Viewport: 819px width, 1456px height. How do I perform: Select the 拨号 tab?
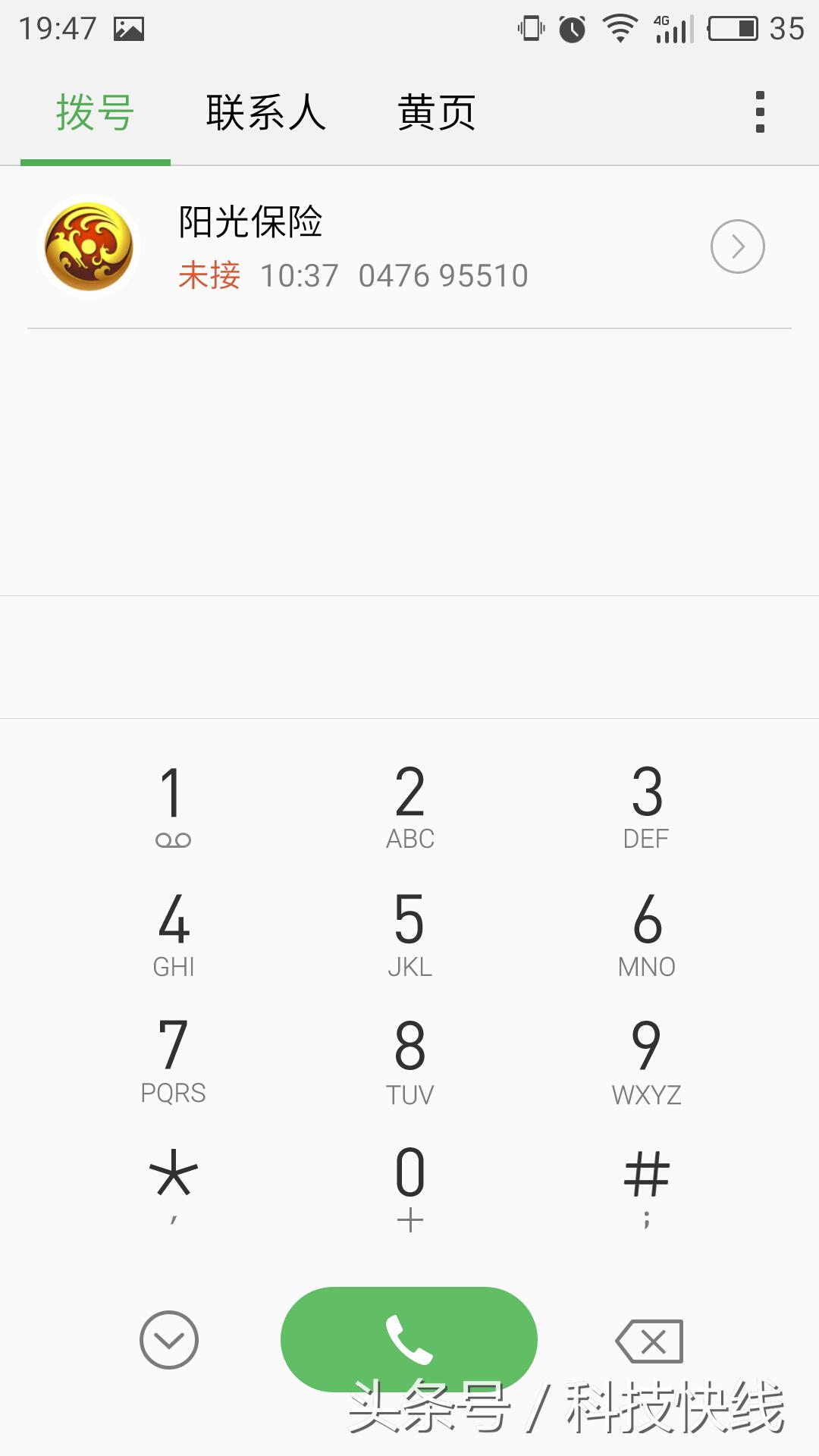(96, 114)
